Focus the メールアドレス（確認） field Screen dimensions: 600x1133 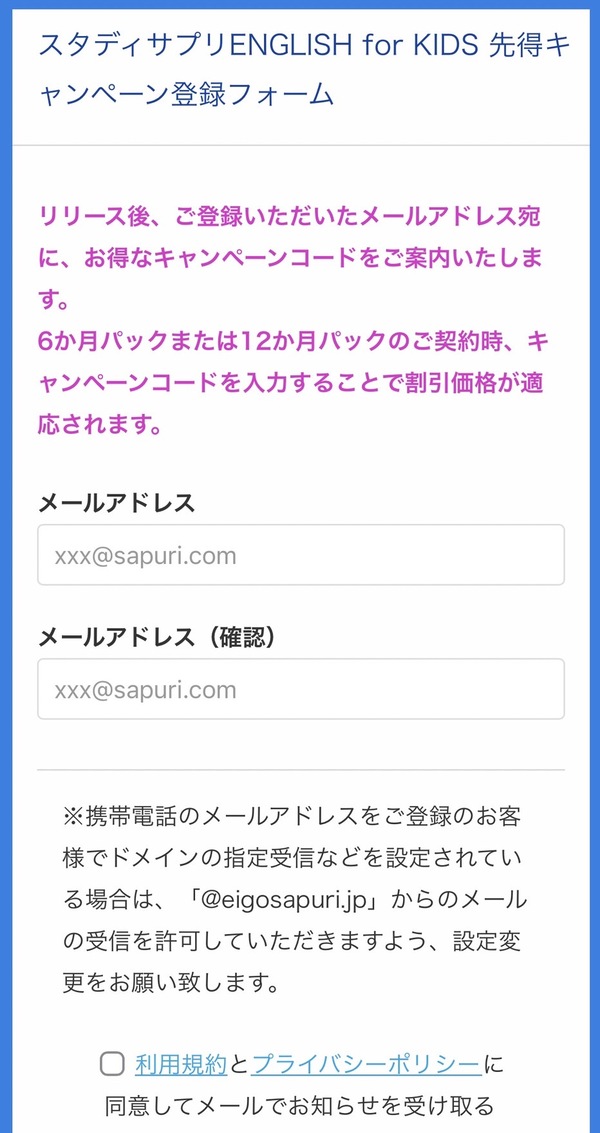point(301,689)
